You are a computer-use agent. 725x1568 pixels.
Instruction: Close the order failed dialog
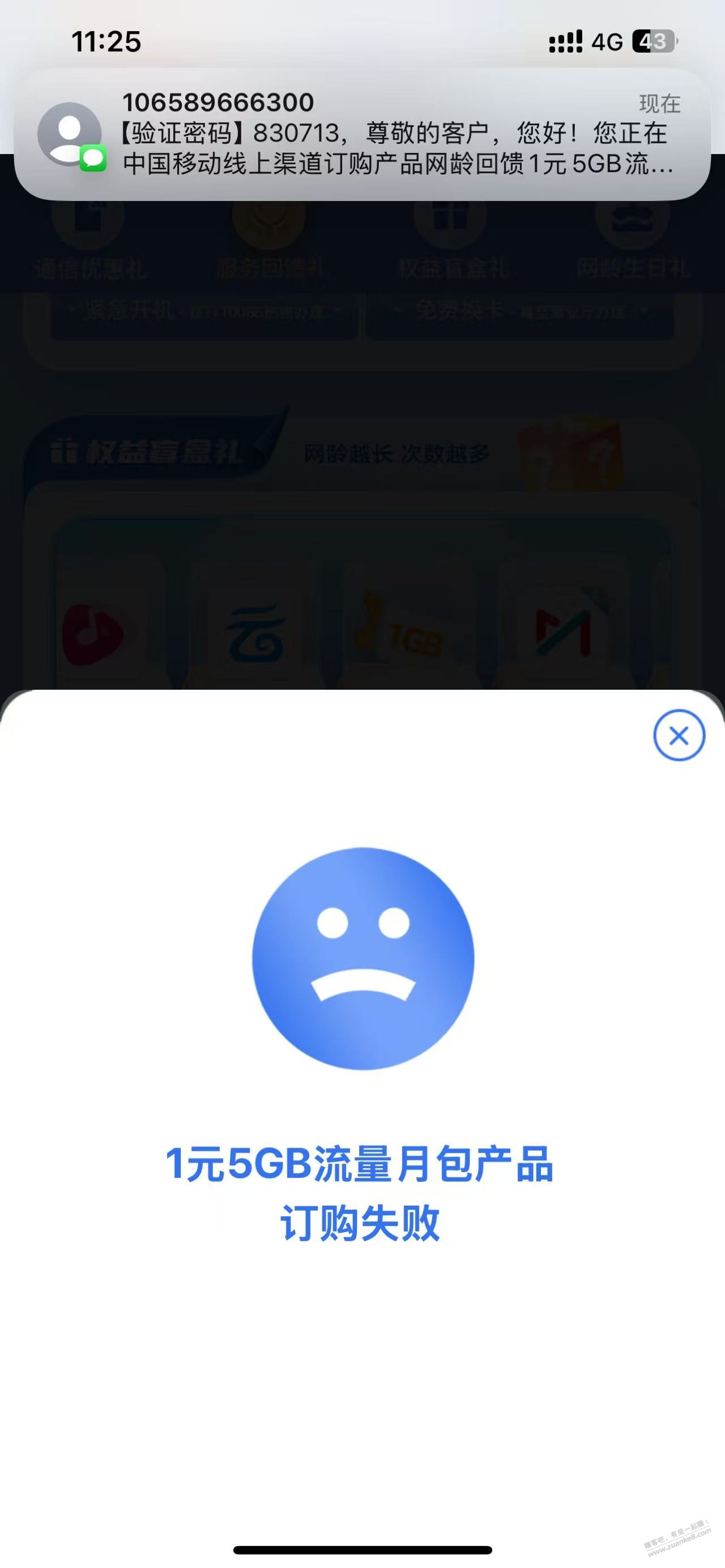coord(679,736)
